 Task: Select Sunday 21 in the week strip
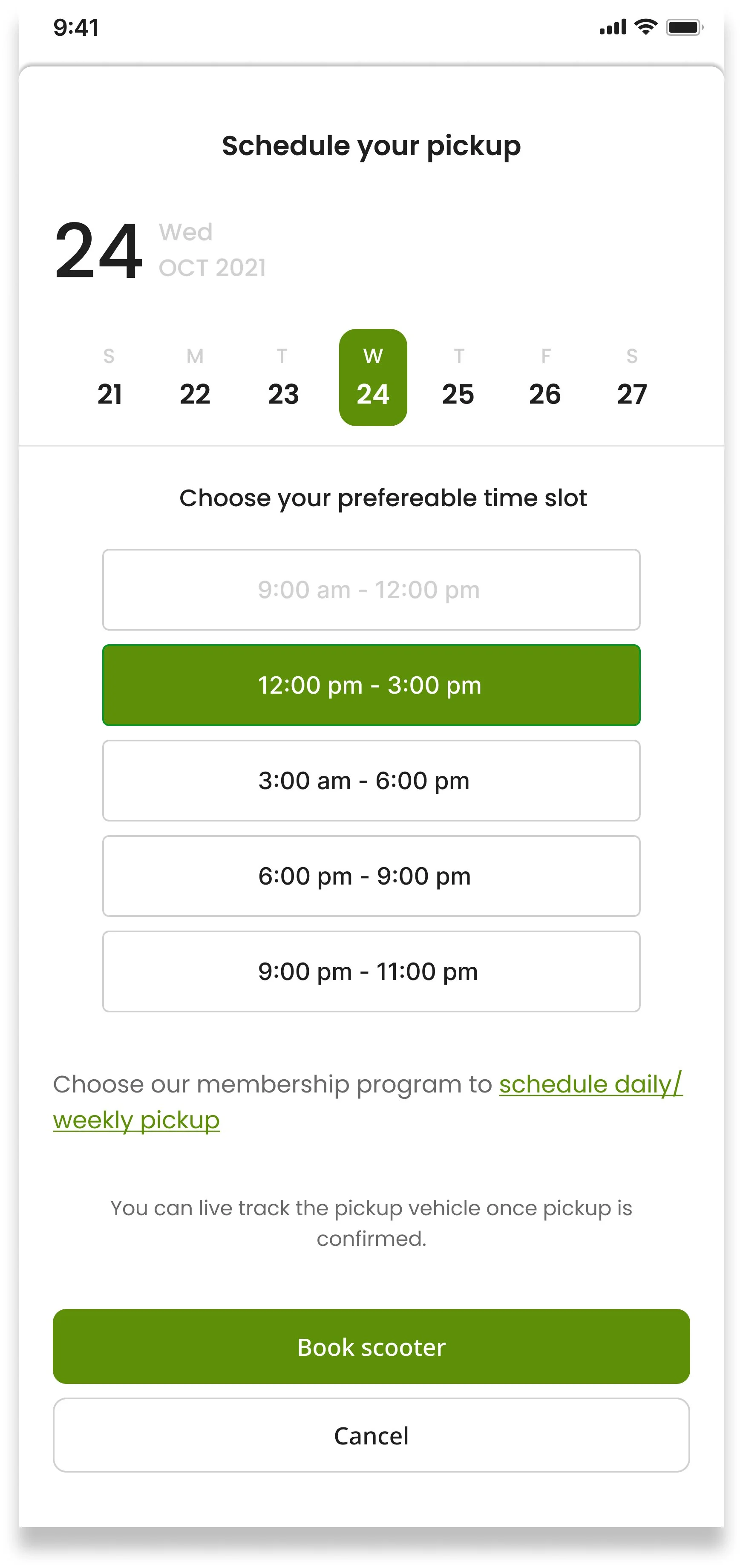[109, 378]
